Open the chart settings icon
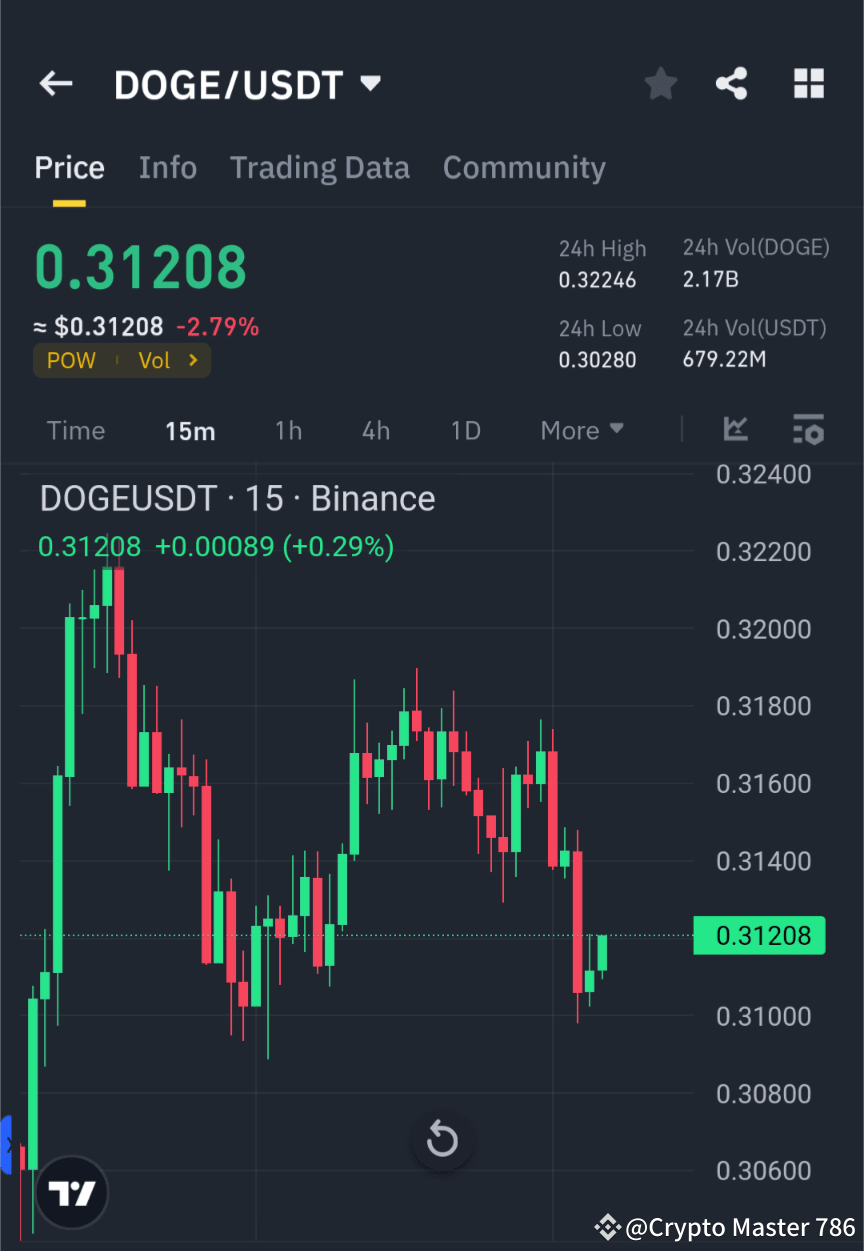 [808, 430]
